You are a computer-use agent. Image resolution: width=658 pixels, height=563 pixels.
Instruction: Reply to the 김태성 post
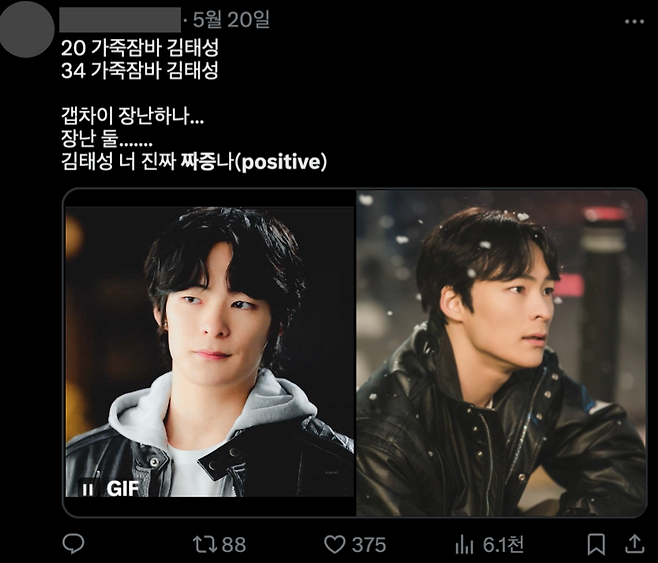tap(73, 543)
